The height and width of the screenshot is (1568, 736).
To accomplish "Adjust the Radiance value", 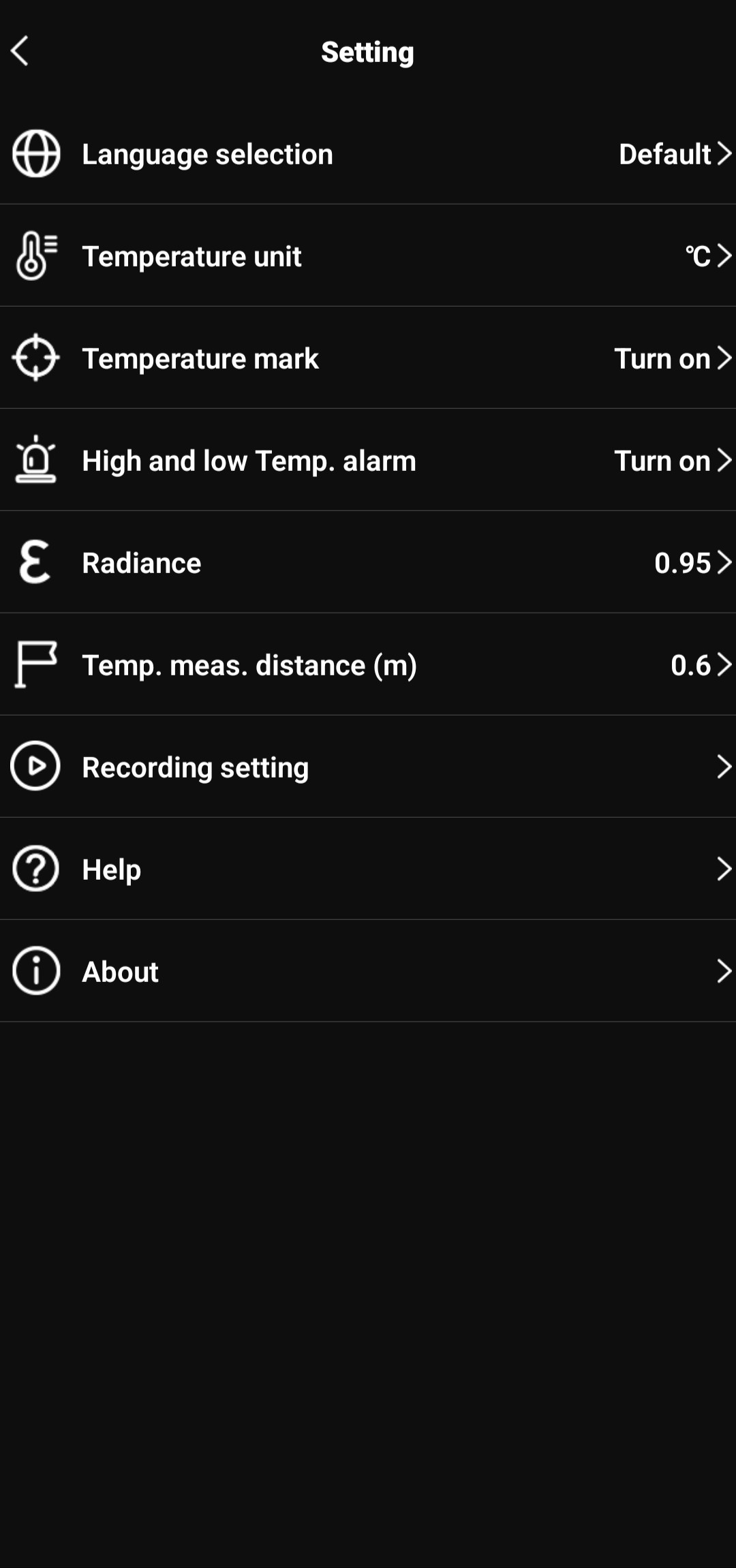I will 368,563.
